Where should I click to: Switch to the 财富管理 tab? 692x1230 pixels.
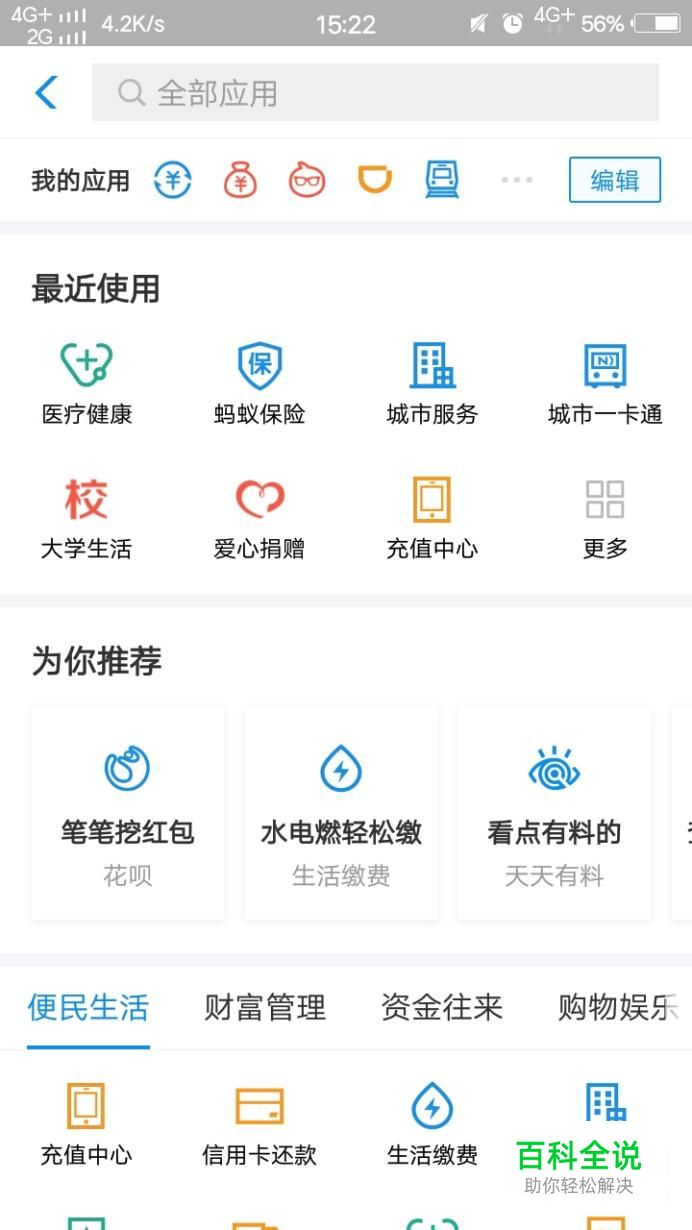265,1007
